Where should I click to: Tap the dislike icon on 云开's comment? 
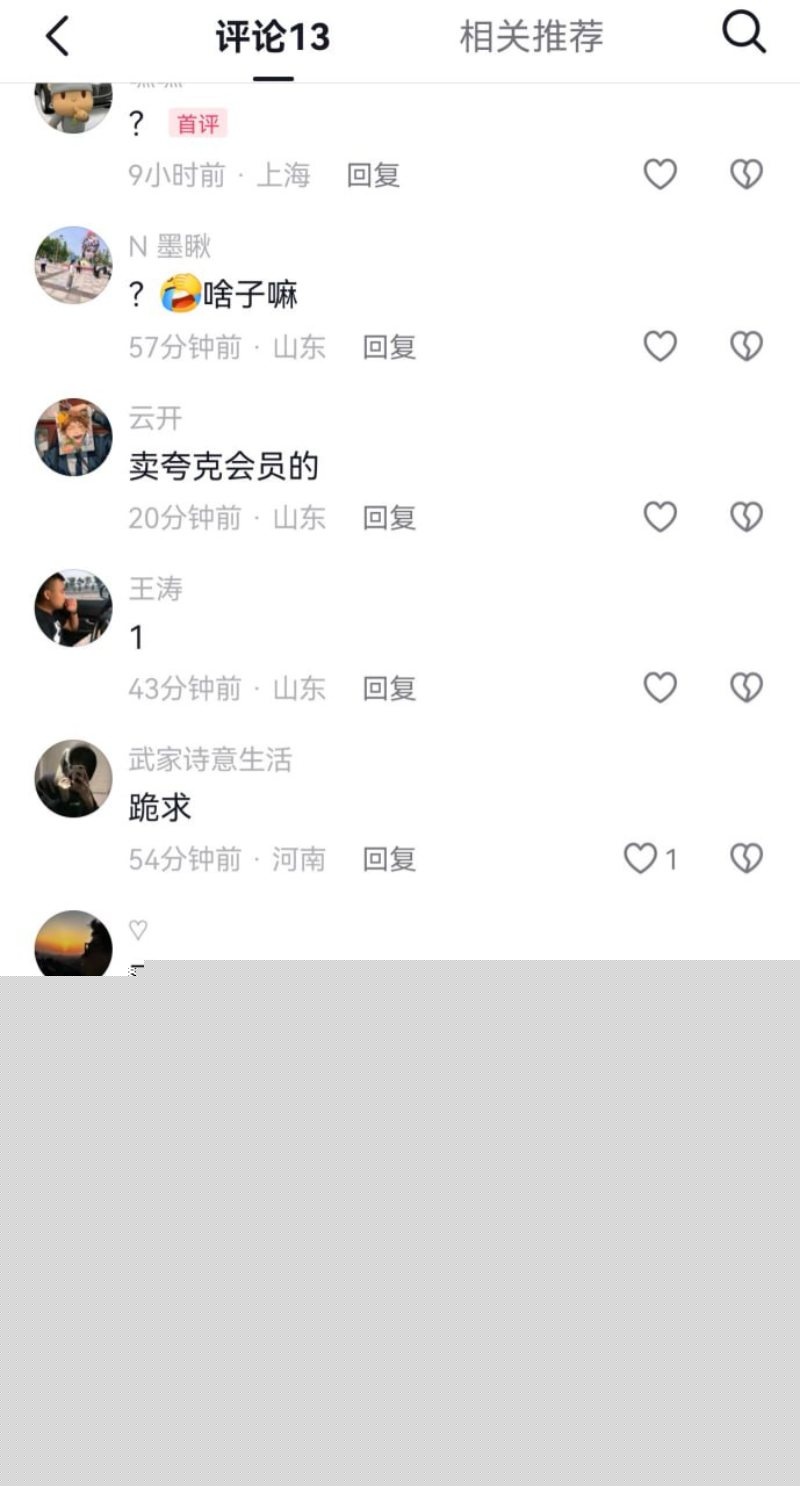click(x=746, y=517)
